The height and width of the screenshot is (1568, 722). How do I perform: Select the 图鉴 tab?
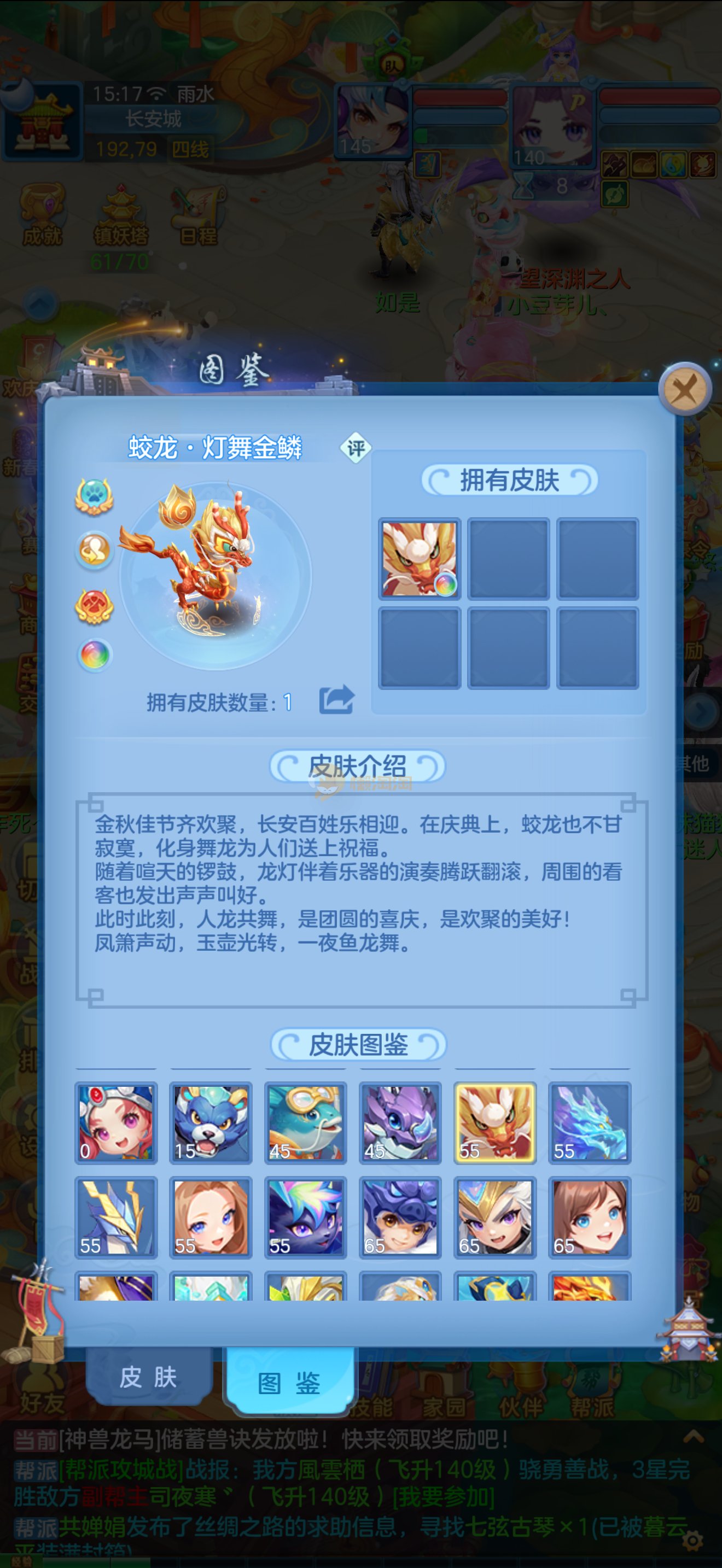click(x=289, y=1383)
